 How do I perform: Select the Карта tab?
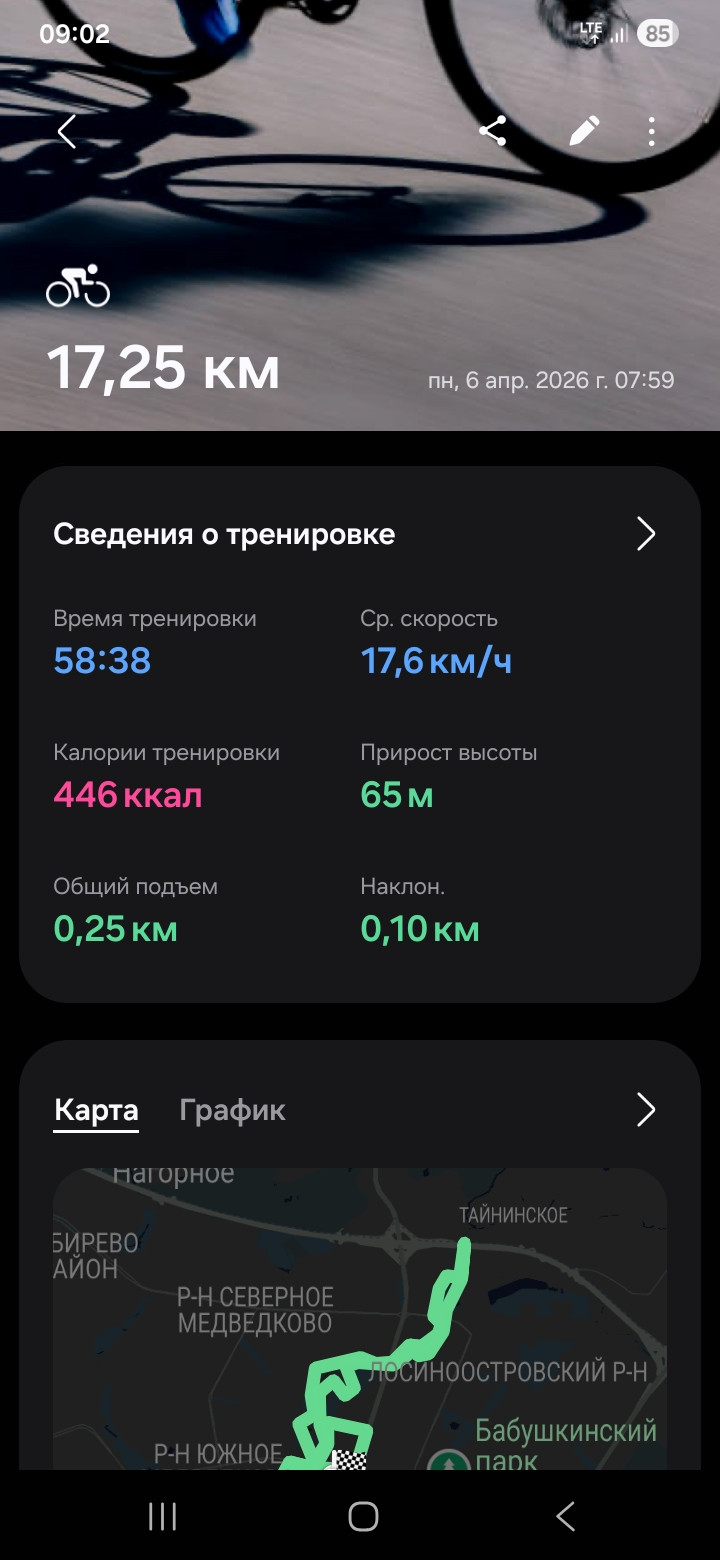[x=96, y=1110]
